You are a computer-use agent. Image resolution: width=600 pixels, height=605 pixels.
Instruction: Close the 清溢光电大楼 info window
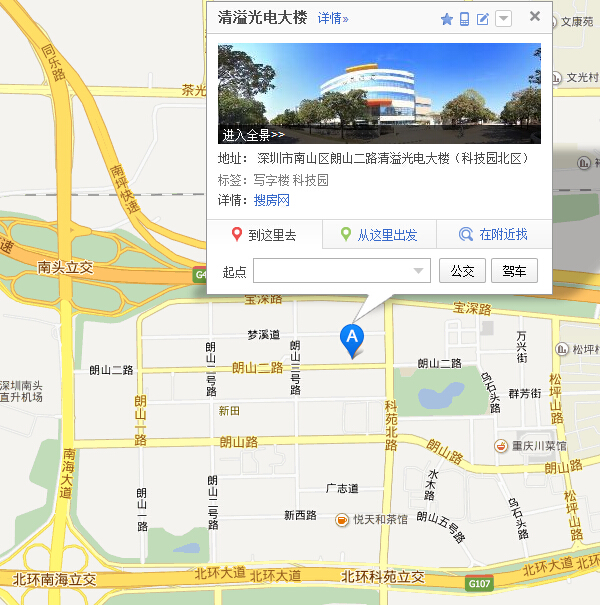(535, 16)
